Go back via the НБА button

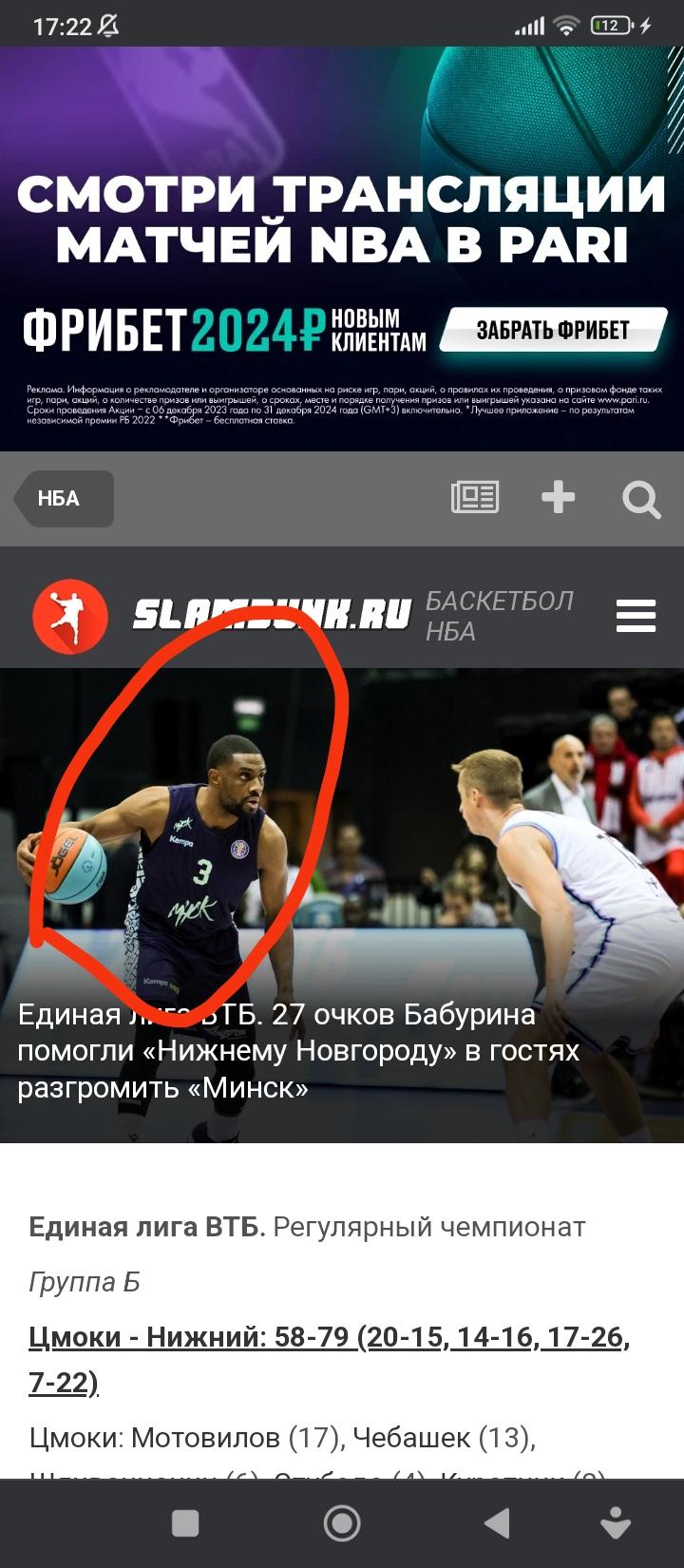(x=65, y=498)
